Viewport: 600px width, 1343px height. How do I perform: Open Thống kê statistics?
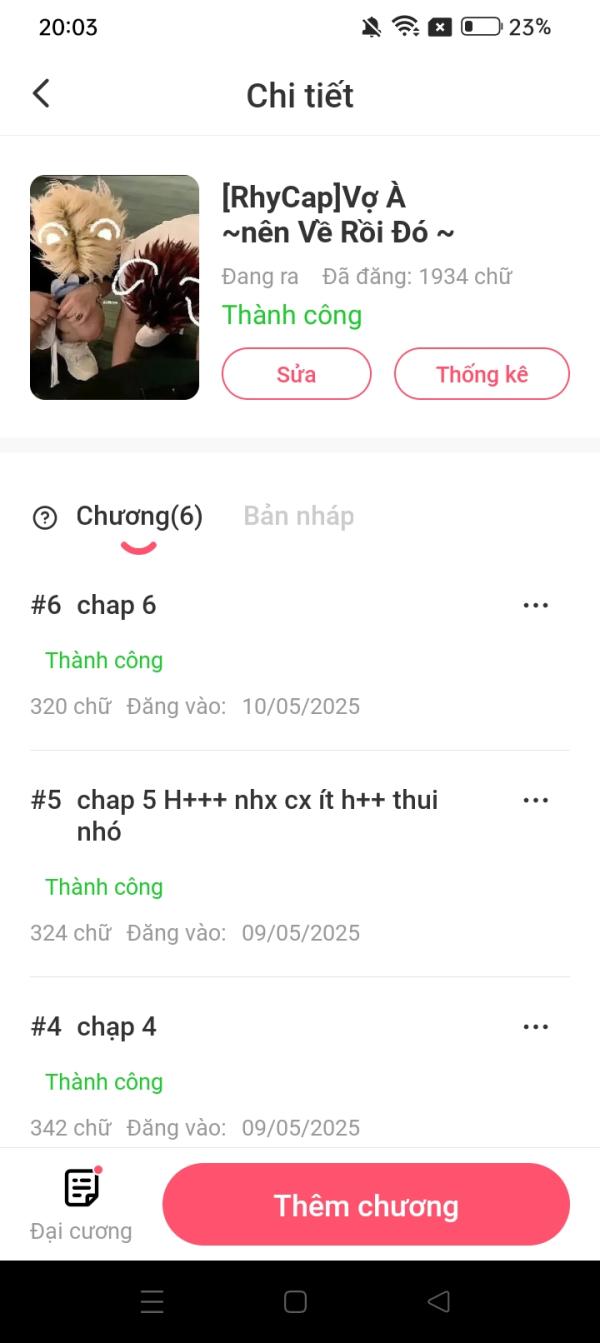pyautogui.click(x=481, y=375)
